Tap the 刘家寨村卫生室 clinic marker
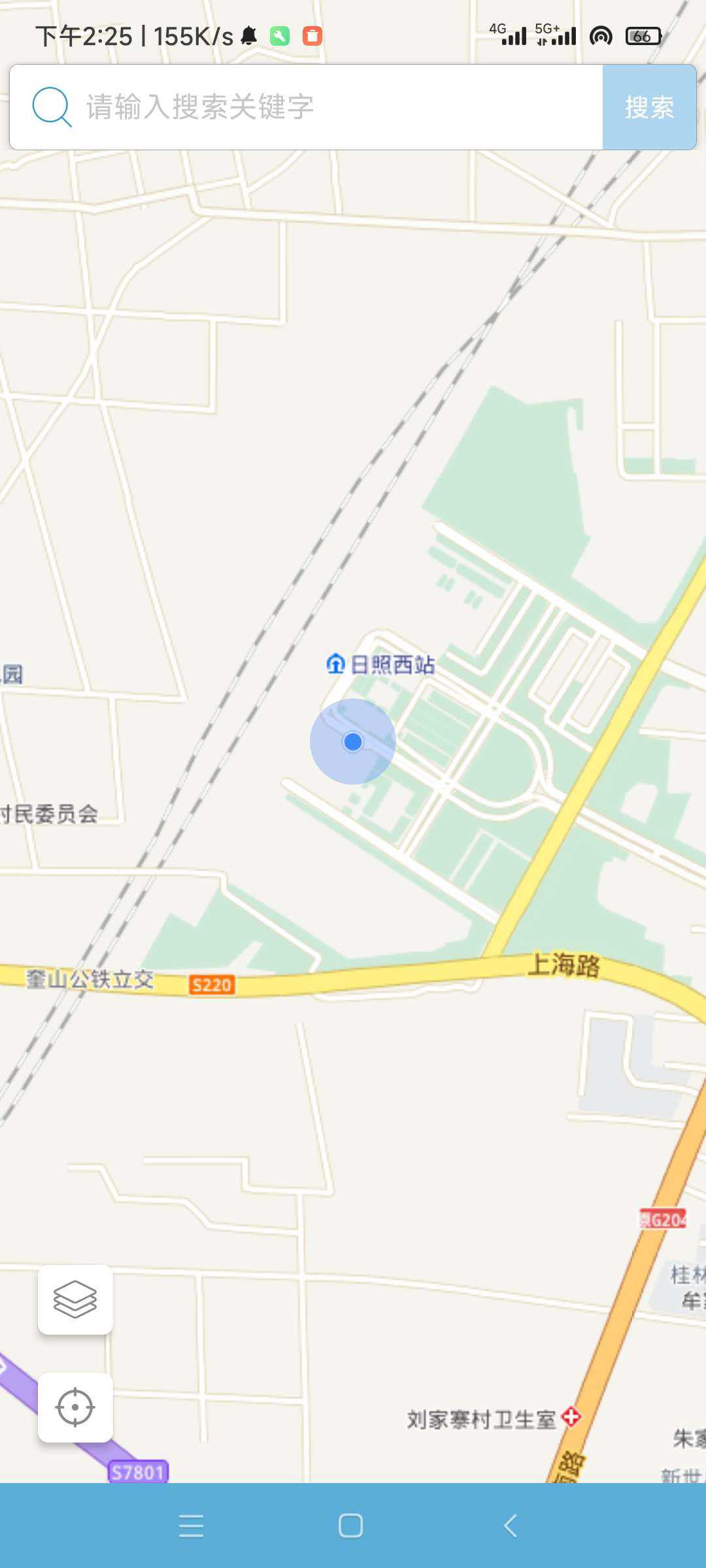 click(x=571, y=1417)
